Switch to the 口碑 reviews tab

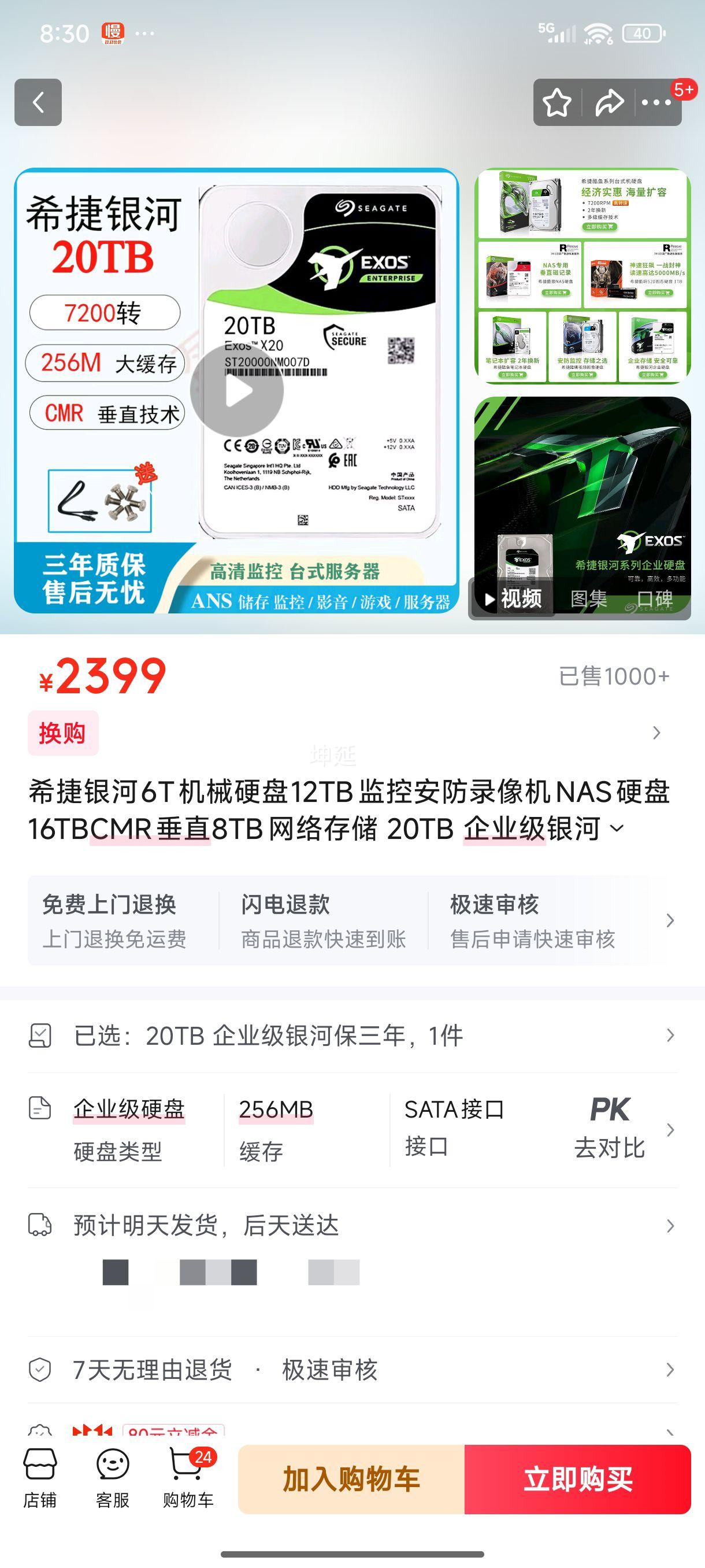coord(654,599)
